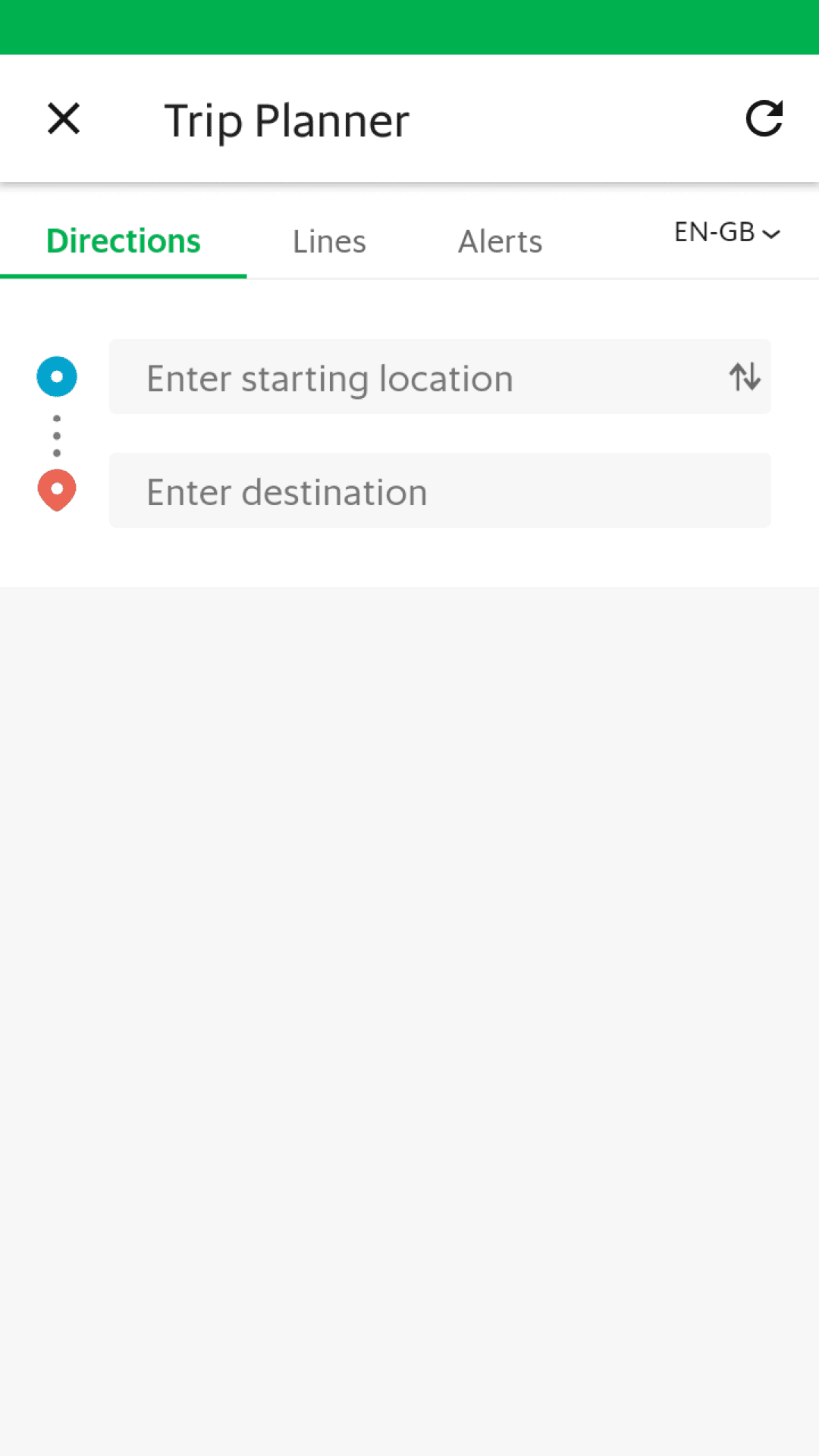Viewport: 819px width, 1456px height.
Task: Refresh the Trip Planner page
Action: [764, 119]
